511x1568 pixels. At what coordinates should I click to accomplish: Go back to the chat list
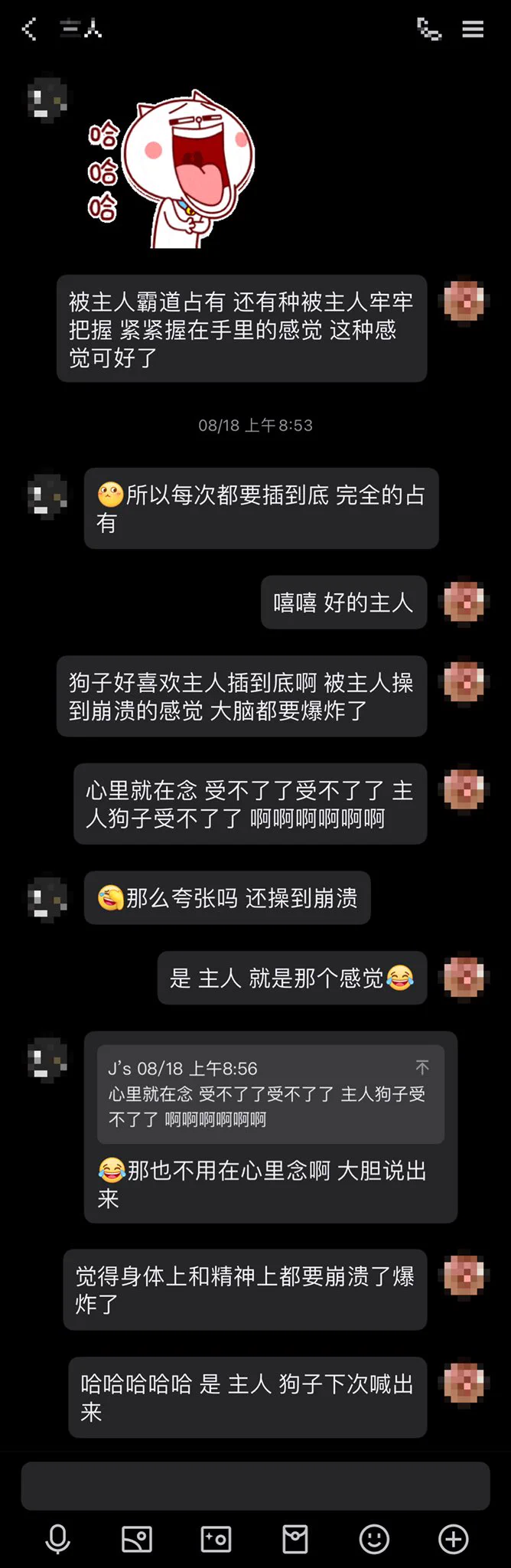tap(29, 29)
